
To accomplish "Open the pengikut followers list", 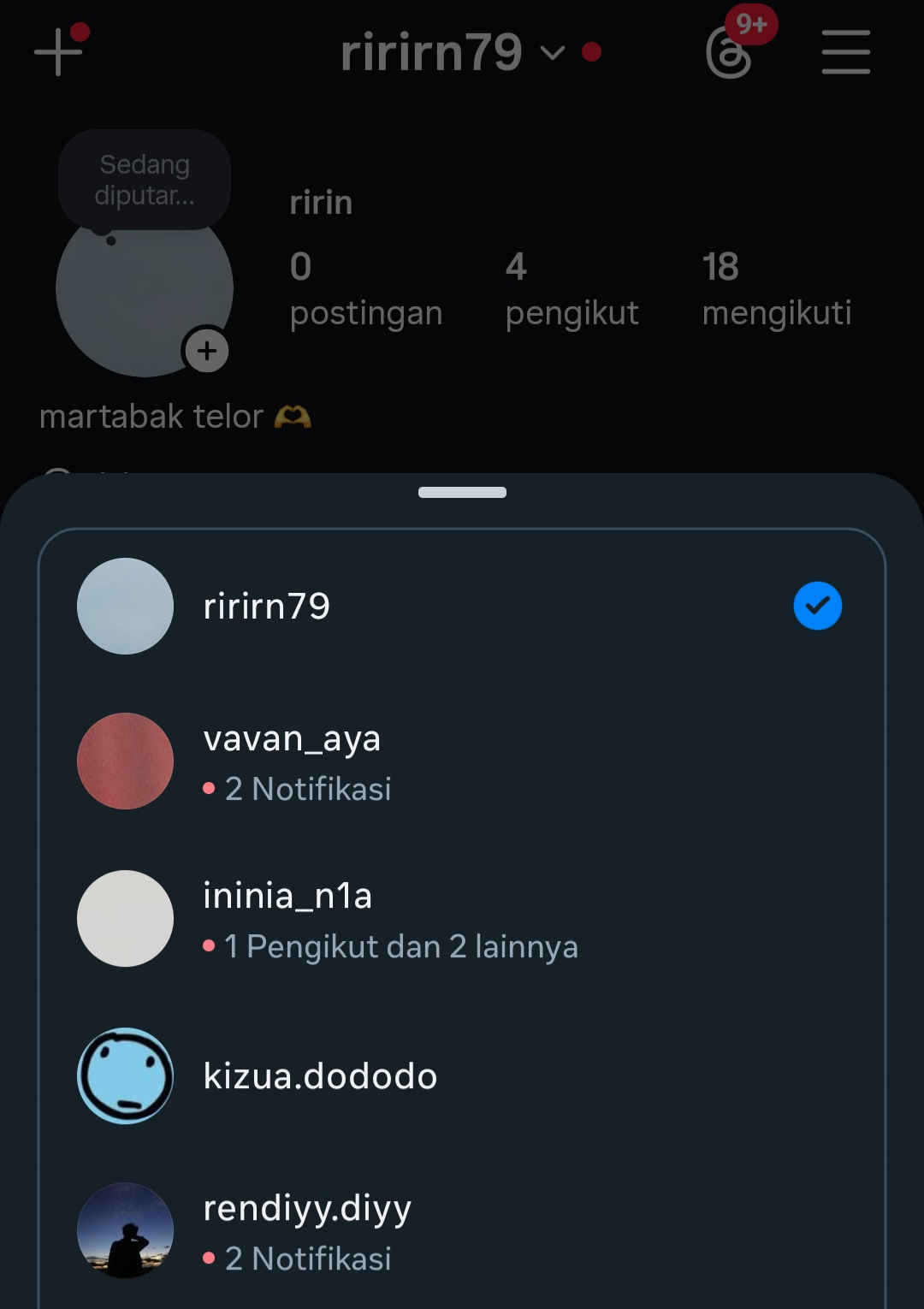I will tap(572, 289).
